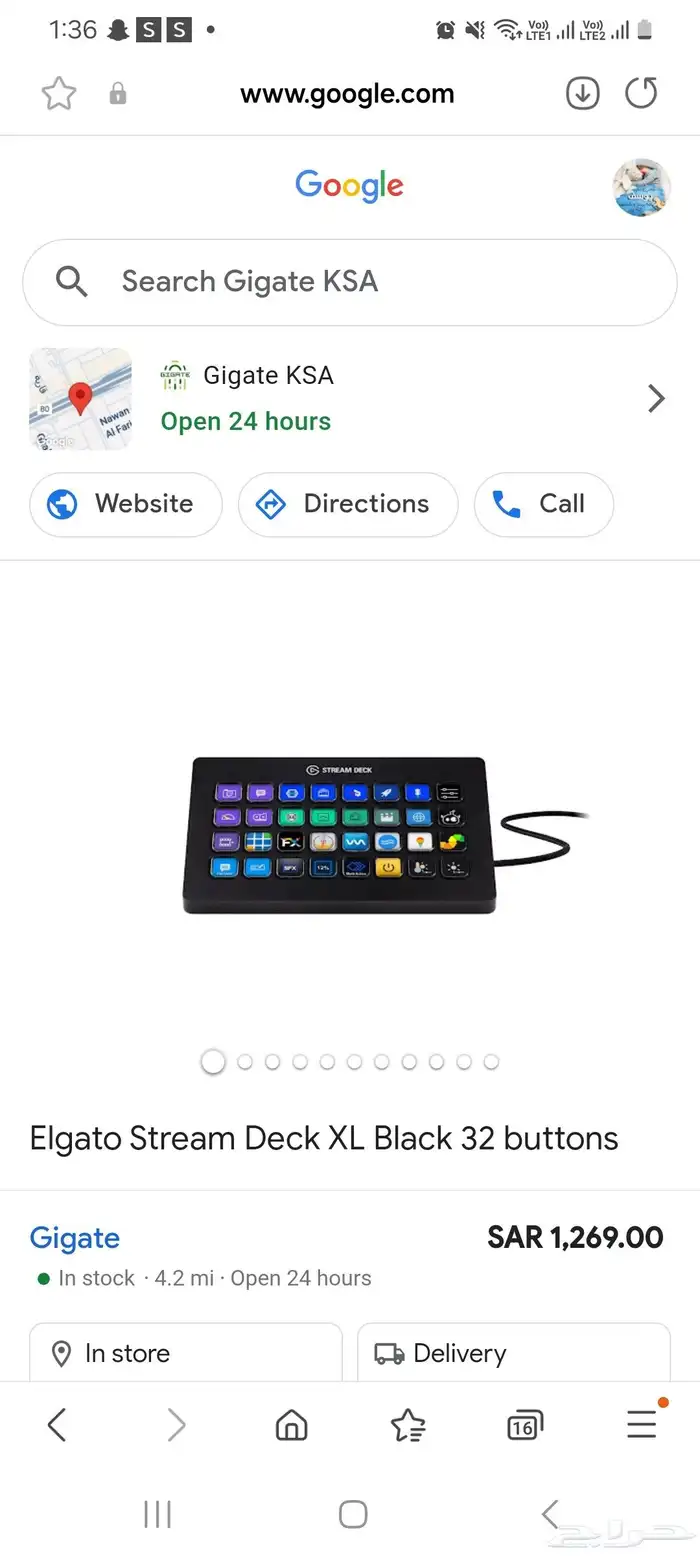View the Stream Deck product image
The width and height of the screenshot is (700, 1556).
click(350, 835)
